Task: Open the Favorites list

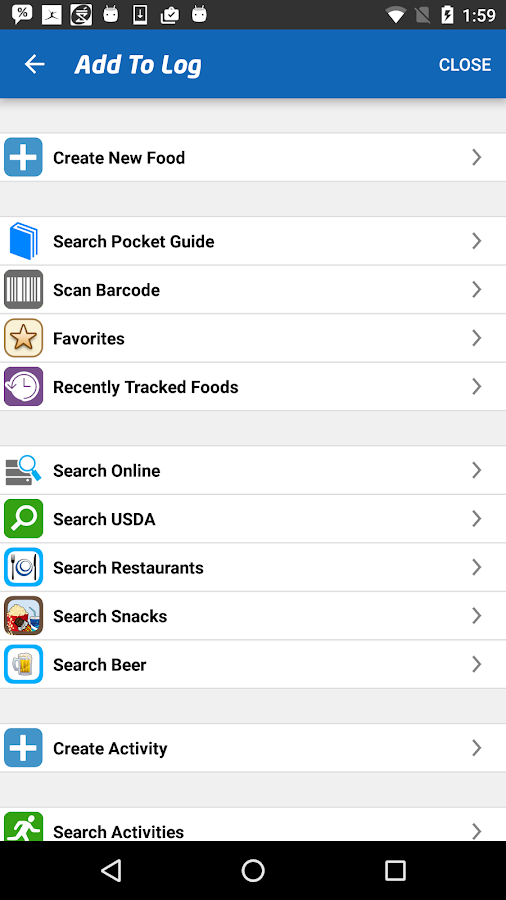Action: [x=253, y=338]
